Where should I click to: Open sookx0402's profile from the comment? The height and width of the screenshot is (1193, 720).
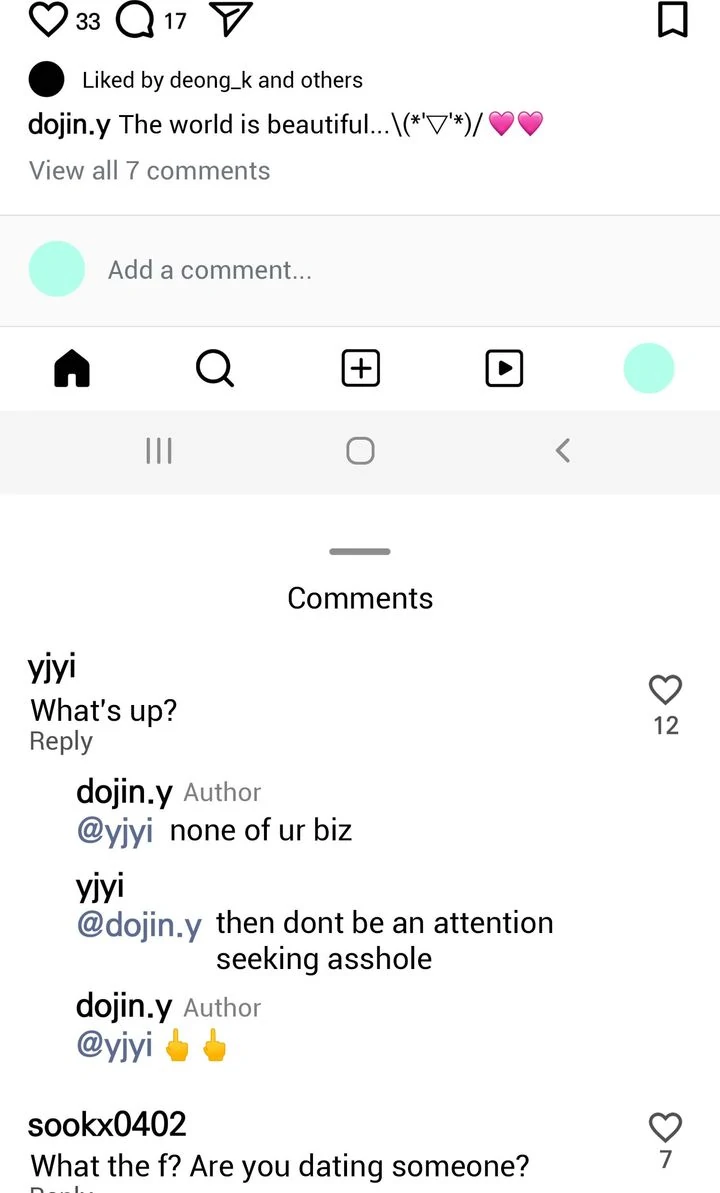pos(107,1125)
